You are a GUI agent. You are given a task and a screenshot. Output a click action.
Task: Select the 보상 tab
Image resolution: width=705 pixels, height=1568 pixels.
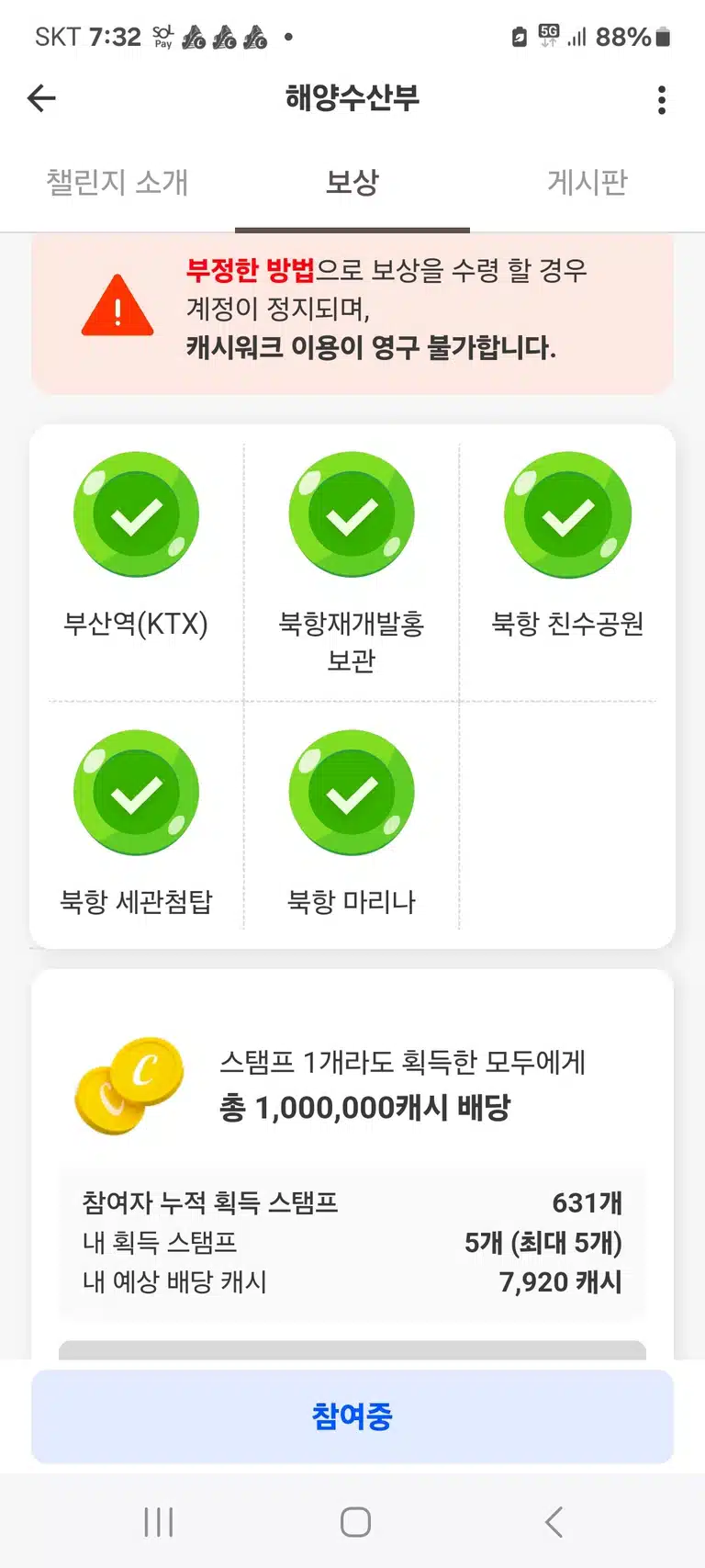point(352,182)
